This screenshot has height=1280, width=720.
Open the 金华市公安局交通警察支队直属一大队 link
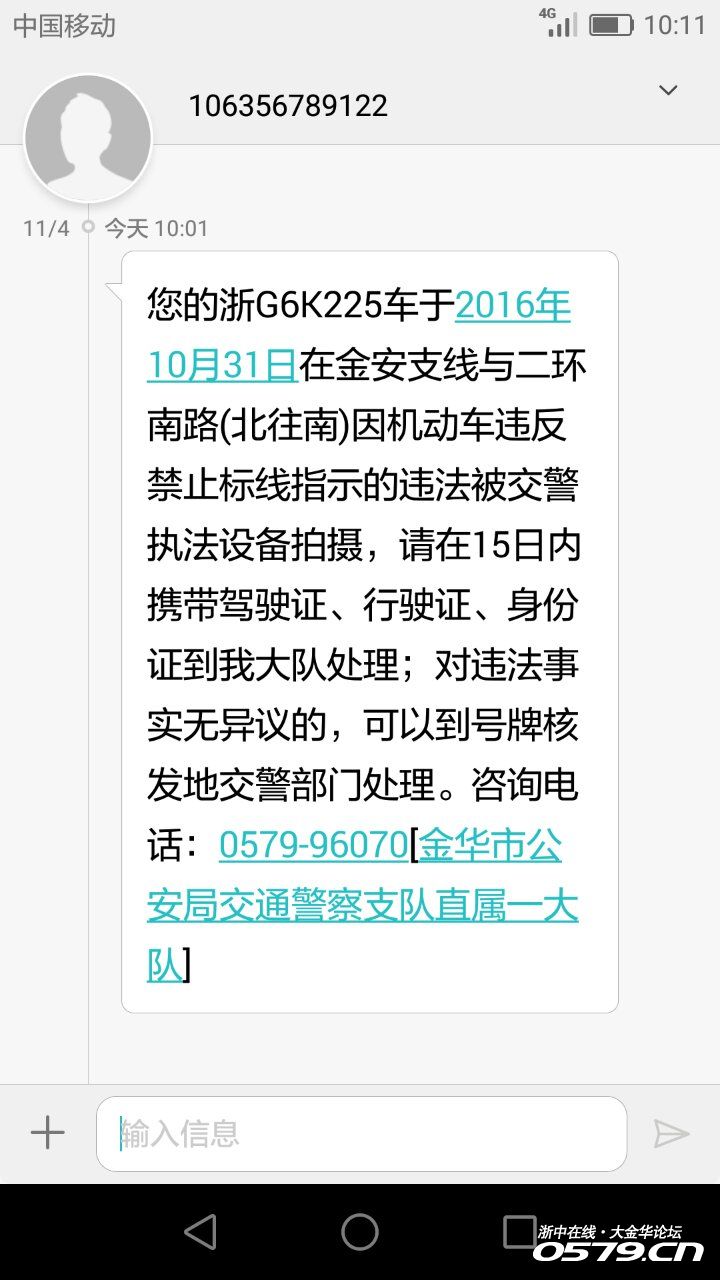[x=363, y=906]
